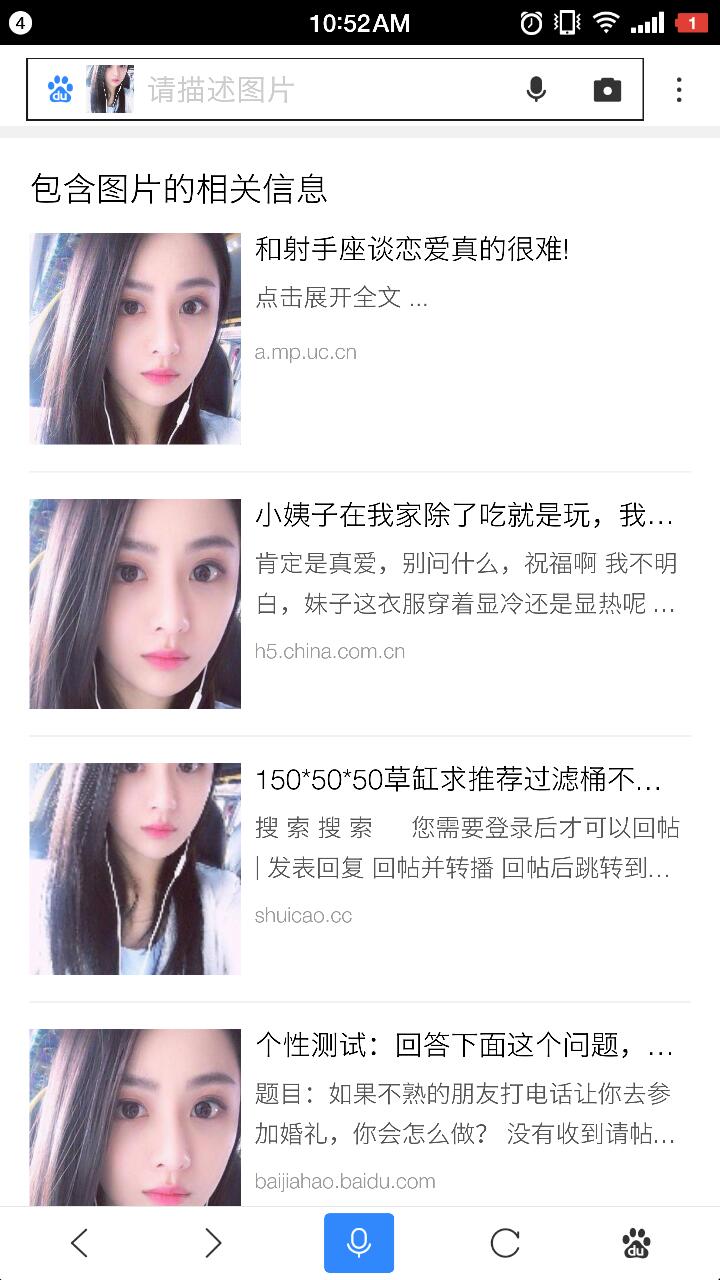Viewport: 720px width, 1280px height.
Task: Reload the current page
Action: click(505, 1243)
